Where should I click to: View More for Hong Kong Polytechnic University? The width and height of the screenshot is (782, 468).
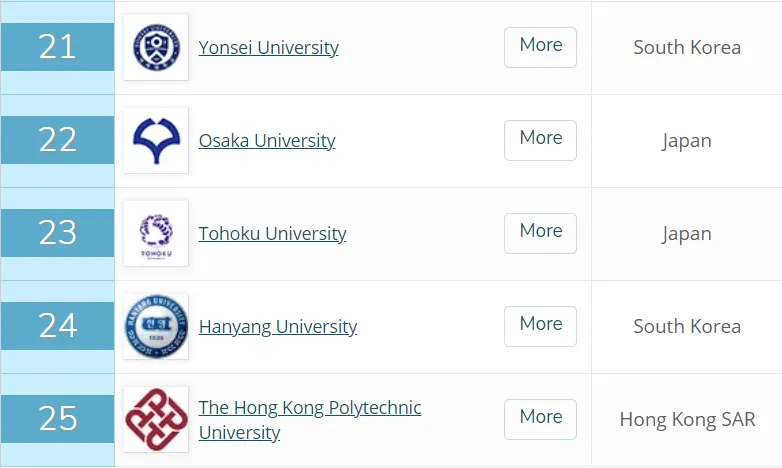point(540,419)
